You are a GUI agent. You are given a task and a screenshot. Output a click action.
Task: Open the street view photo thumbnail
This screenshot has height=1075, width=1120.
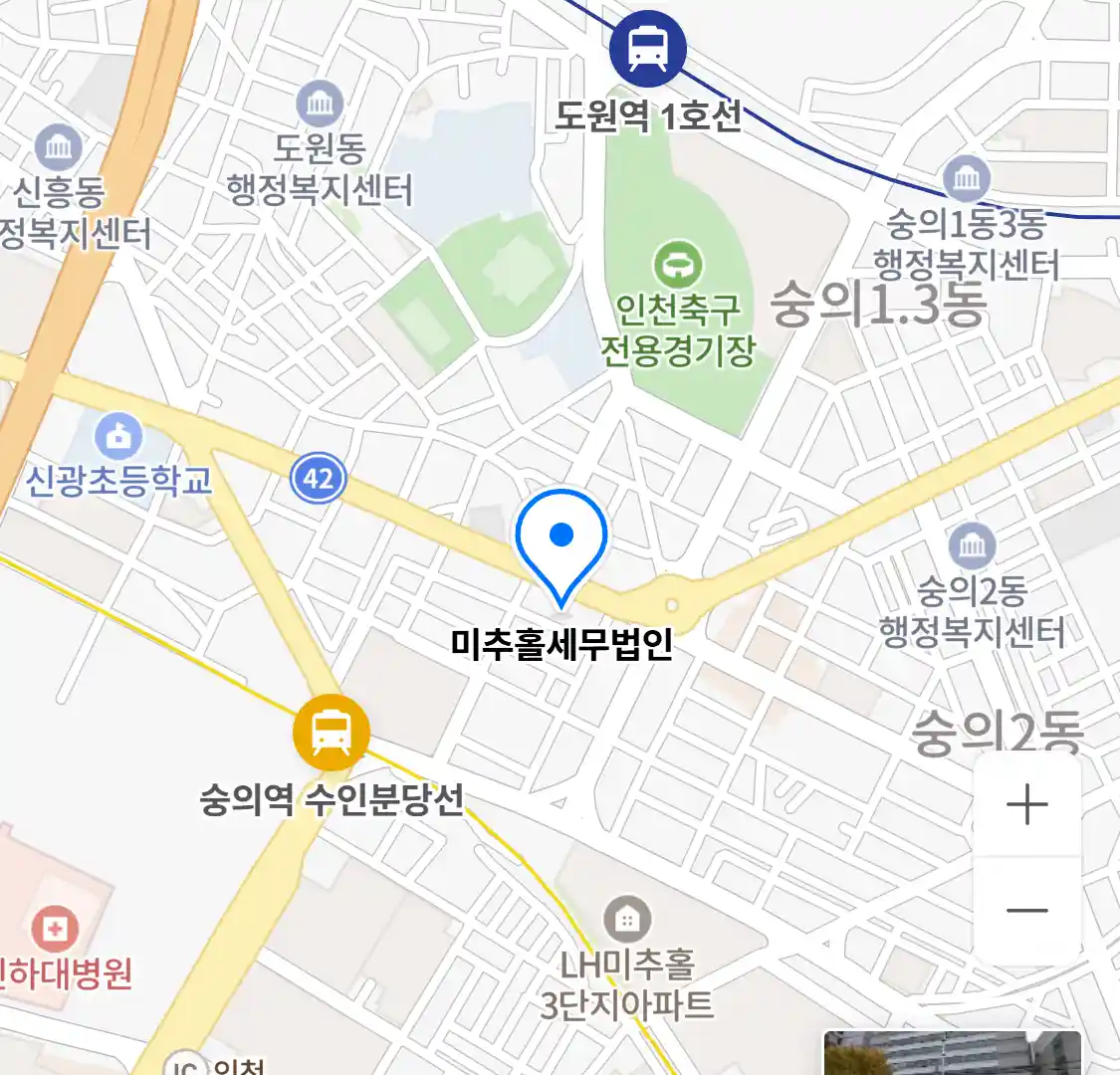click(951, 1053)
